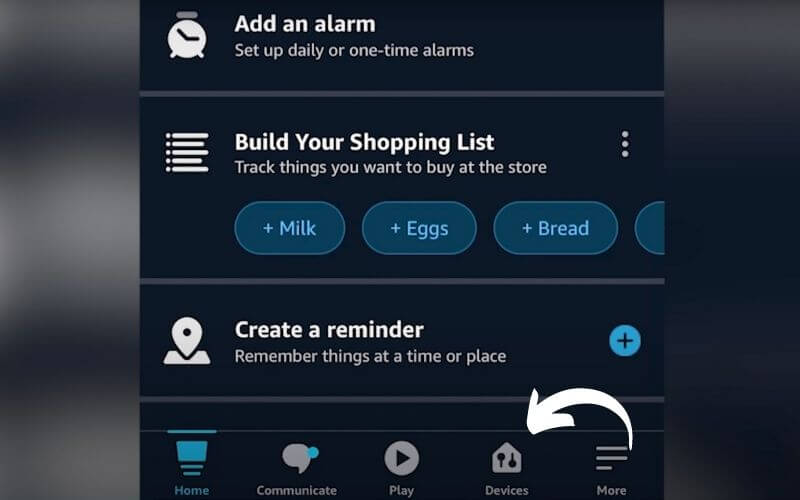Open the More tab

(x=611, y=467)
